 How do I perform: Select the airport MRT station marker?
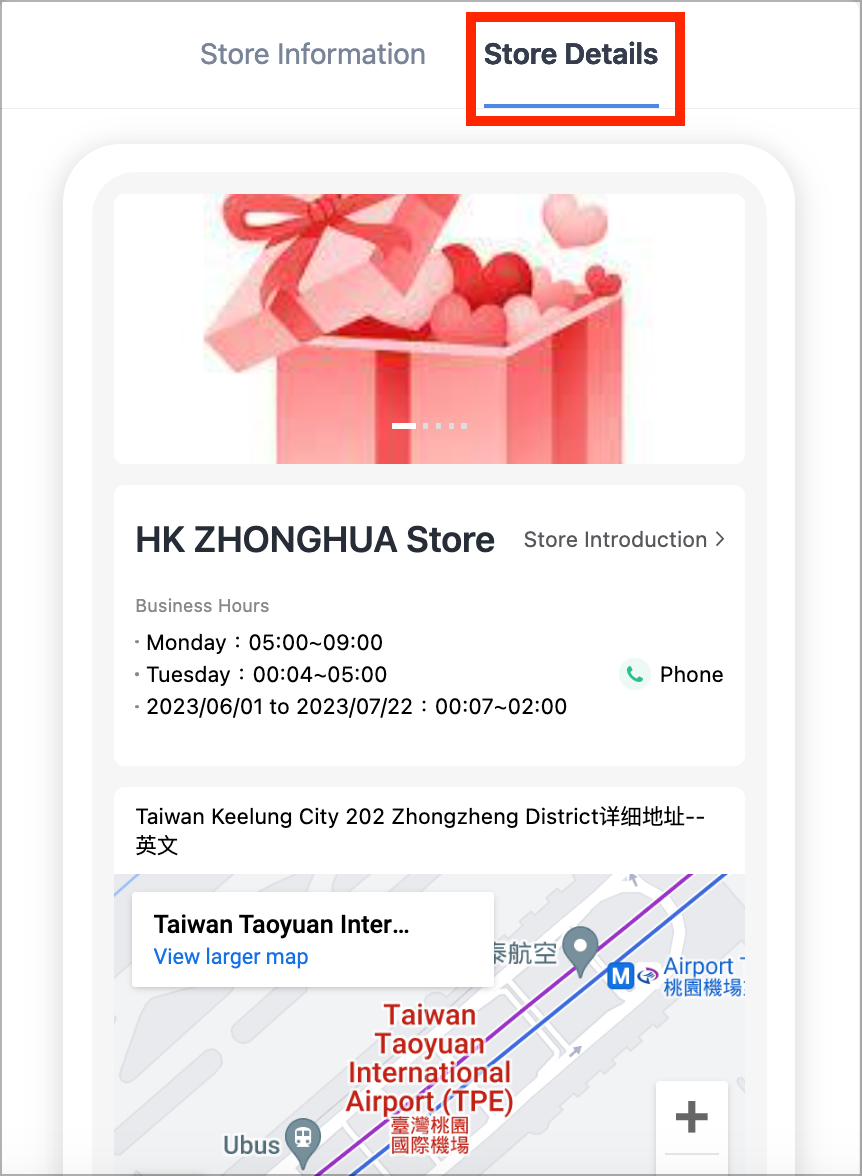click(621, 976)
